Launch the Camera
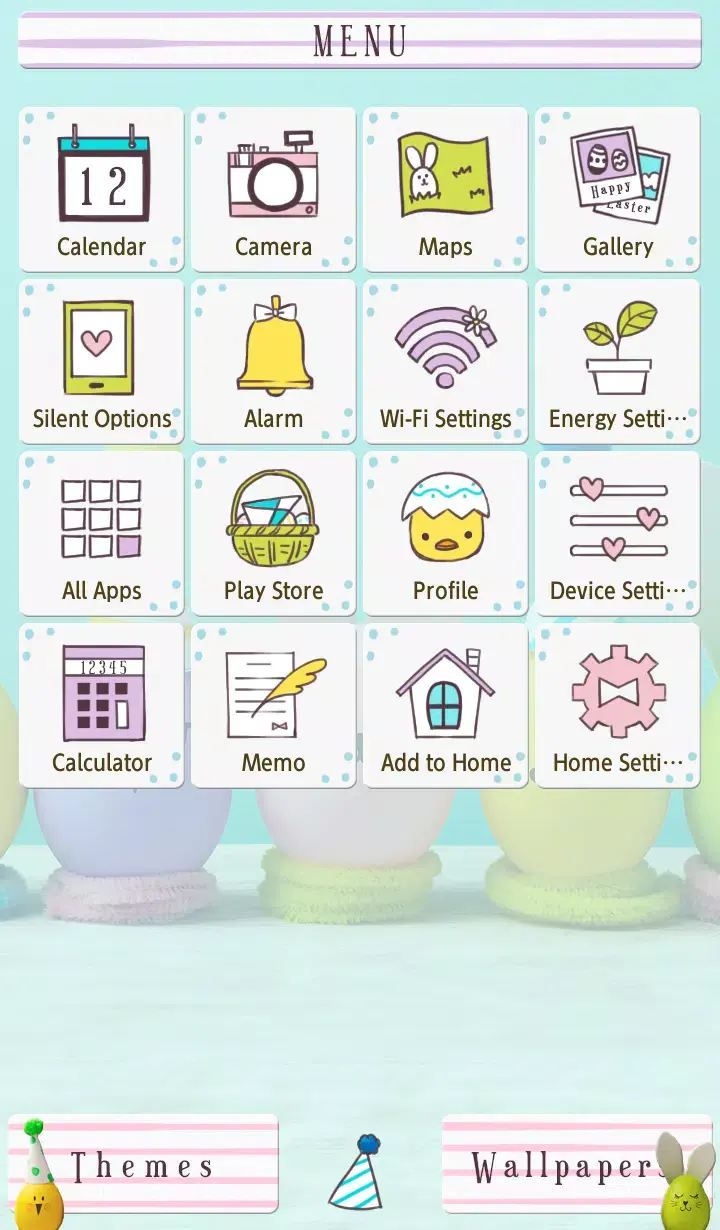The height and width of the screenshot is (1230, 720). tap(273, 188)
